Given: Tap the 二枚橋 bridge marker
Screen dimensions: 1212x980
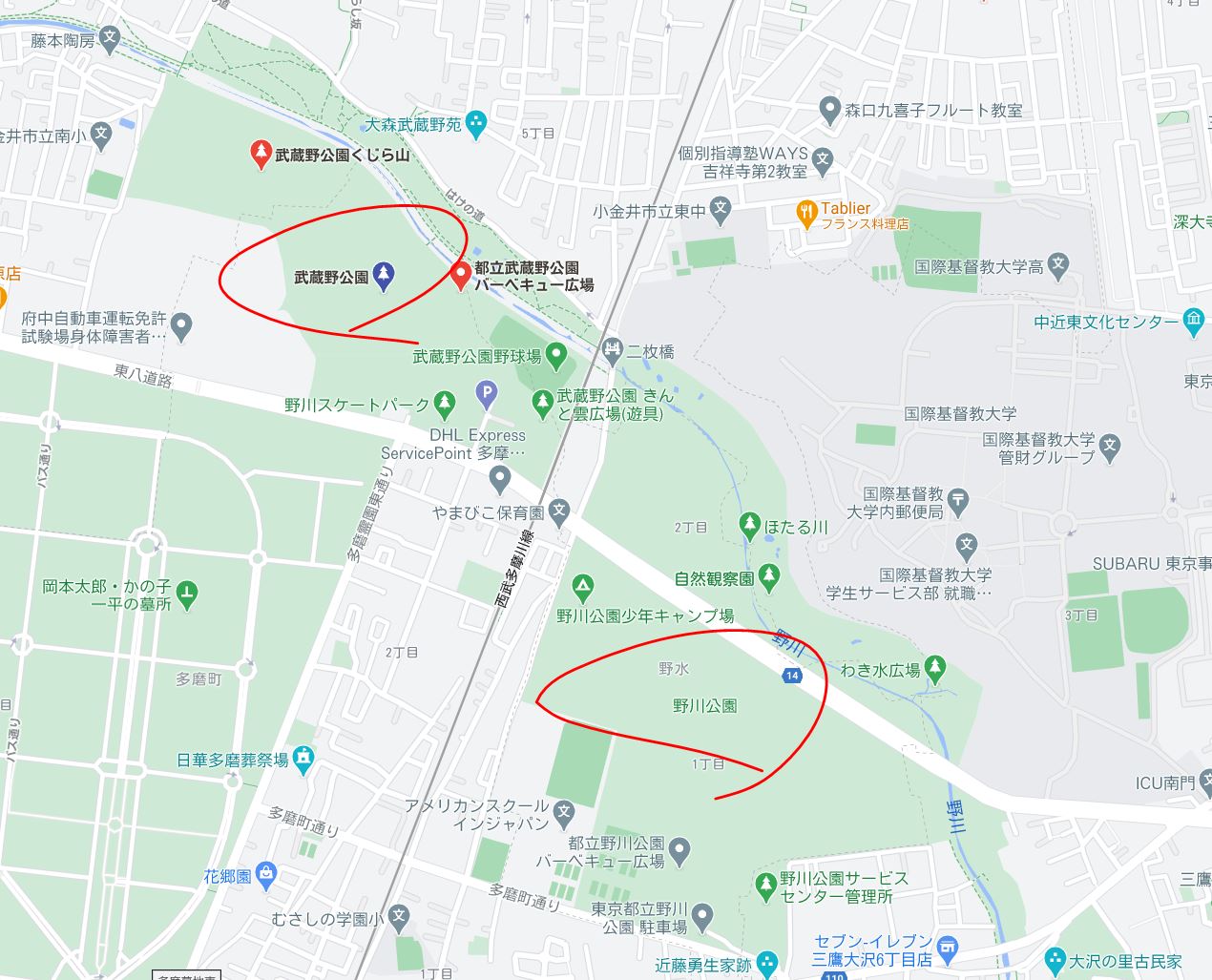Looking at the screenshot, I should pyautogui.click(x=612, y=350).
